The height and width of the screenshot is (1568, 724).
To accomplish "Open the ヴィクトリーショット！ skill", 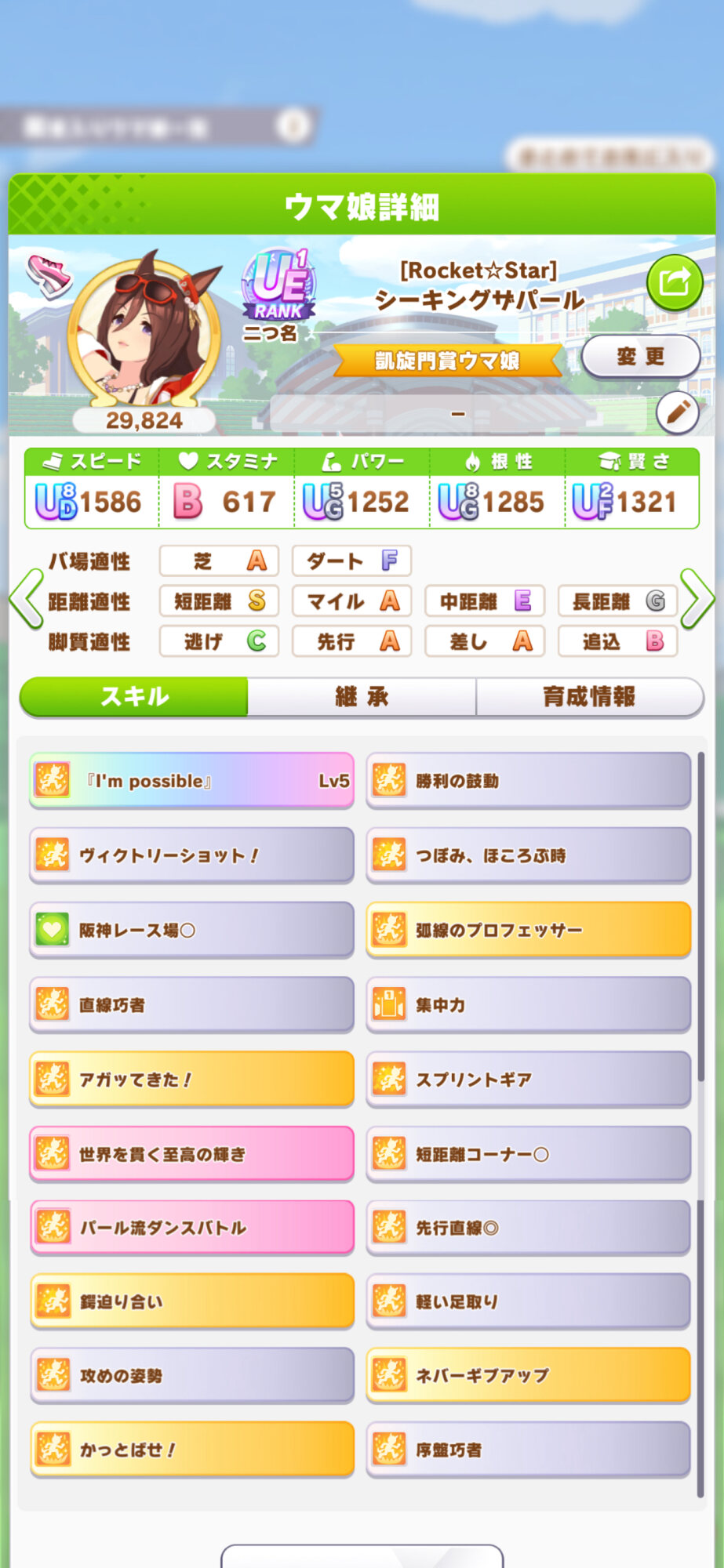I will click(x=191, y=855).
